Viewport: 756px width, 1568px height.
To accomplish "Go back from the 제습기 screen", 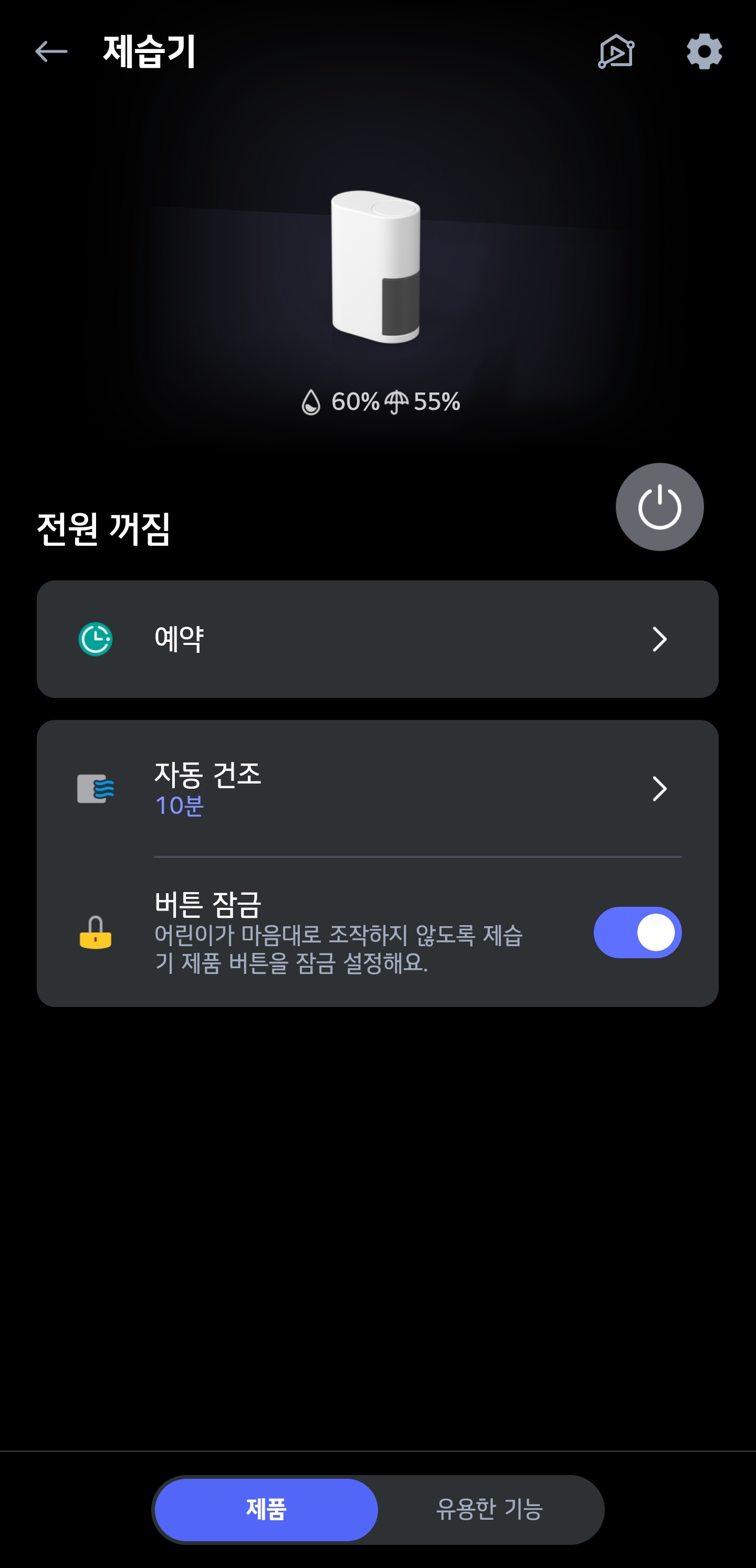I will (x=51, y=52).
